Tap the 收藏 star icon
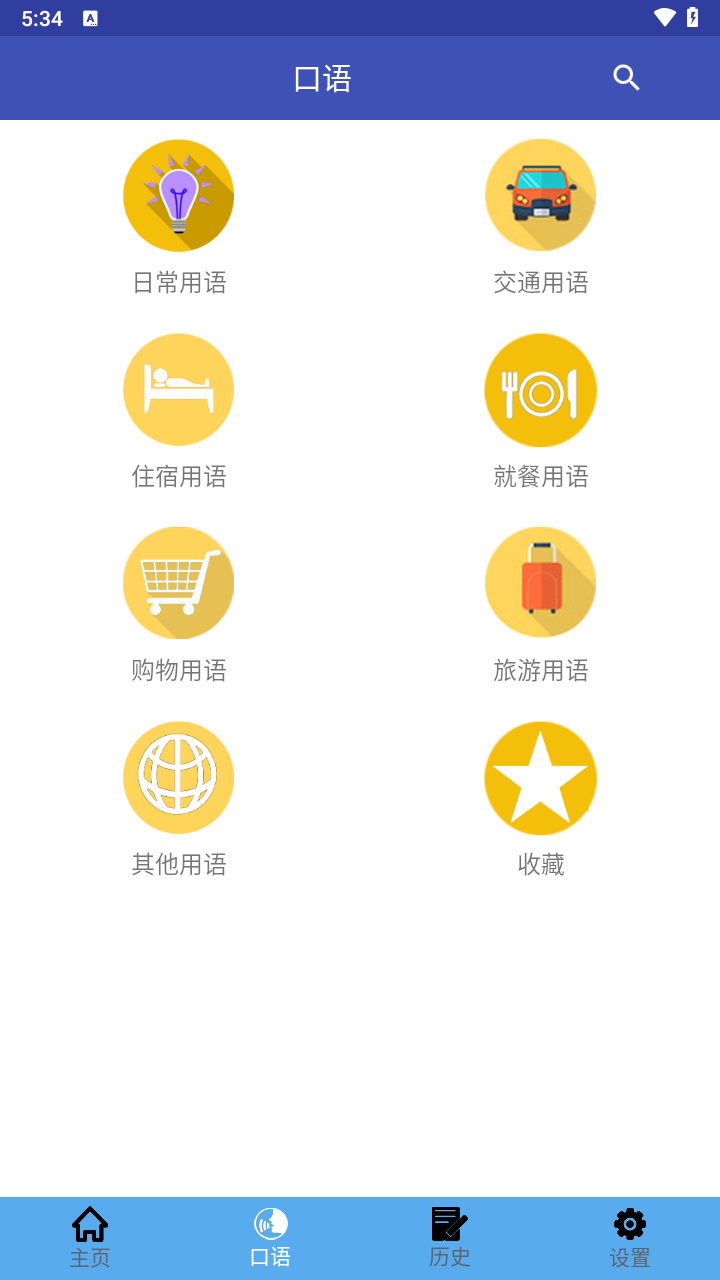 click(x=540, y=777)
